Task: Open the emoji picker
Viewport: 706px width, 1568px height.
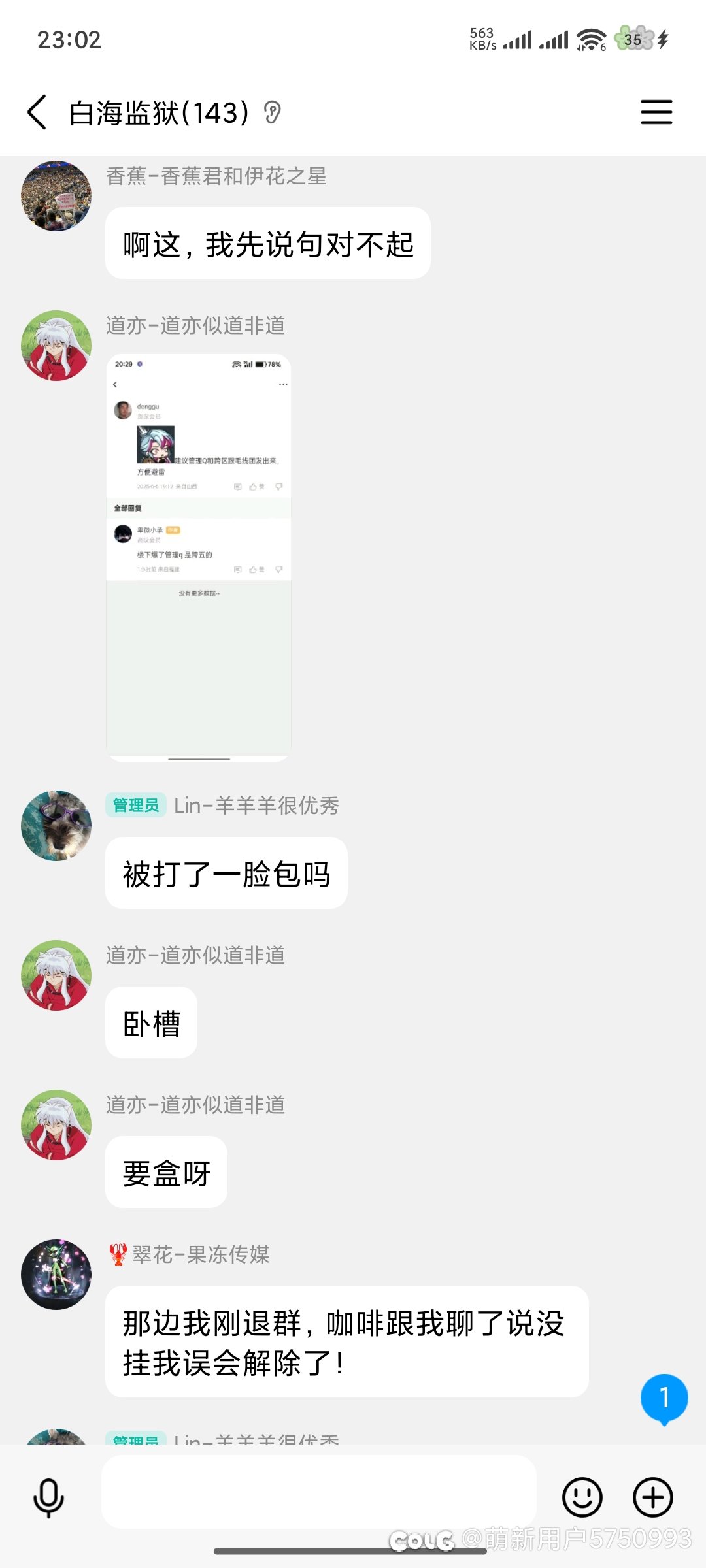Action: (x=582, y=1497)
